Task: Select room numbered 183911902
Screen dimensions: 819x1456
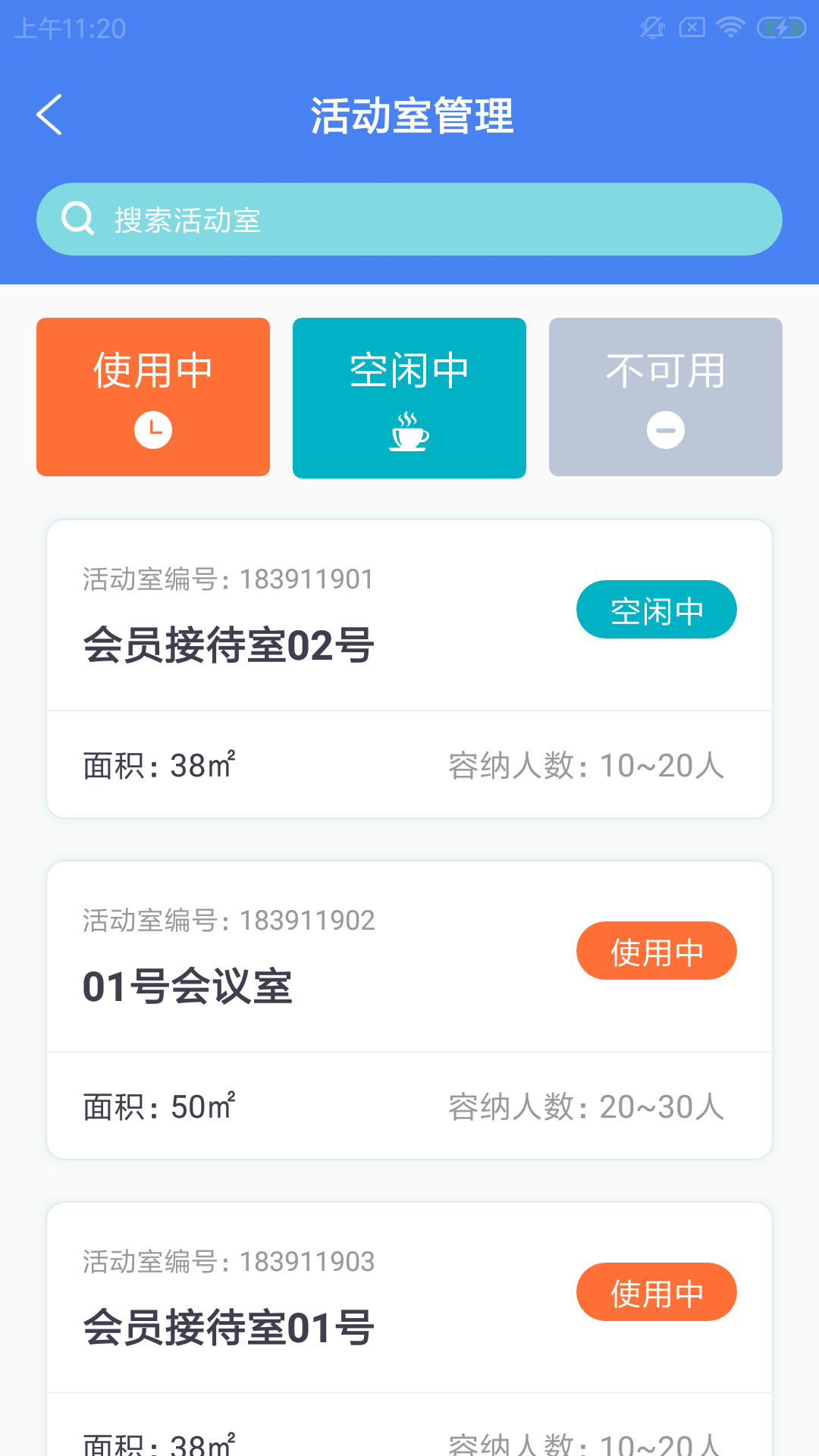Action: [x=306, y=920]
